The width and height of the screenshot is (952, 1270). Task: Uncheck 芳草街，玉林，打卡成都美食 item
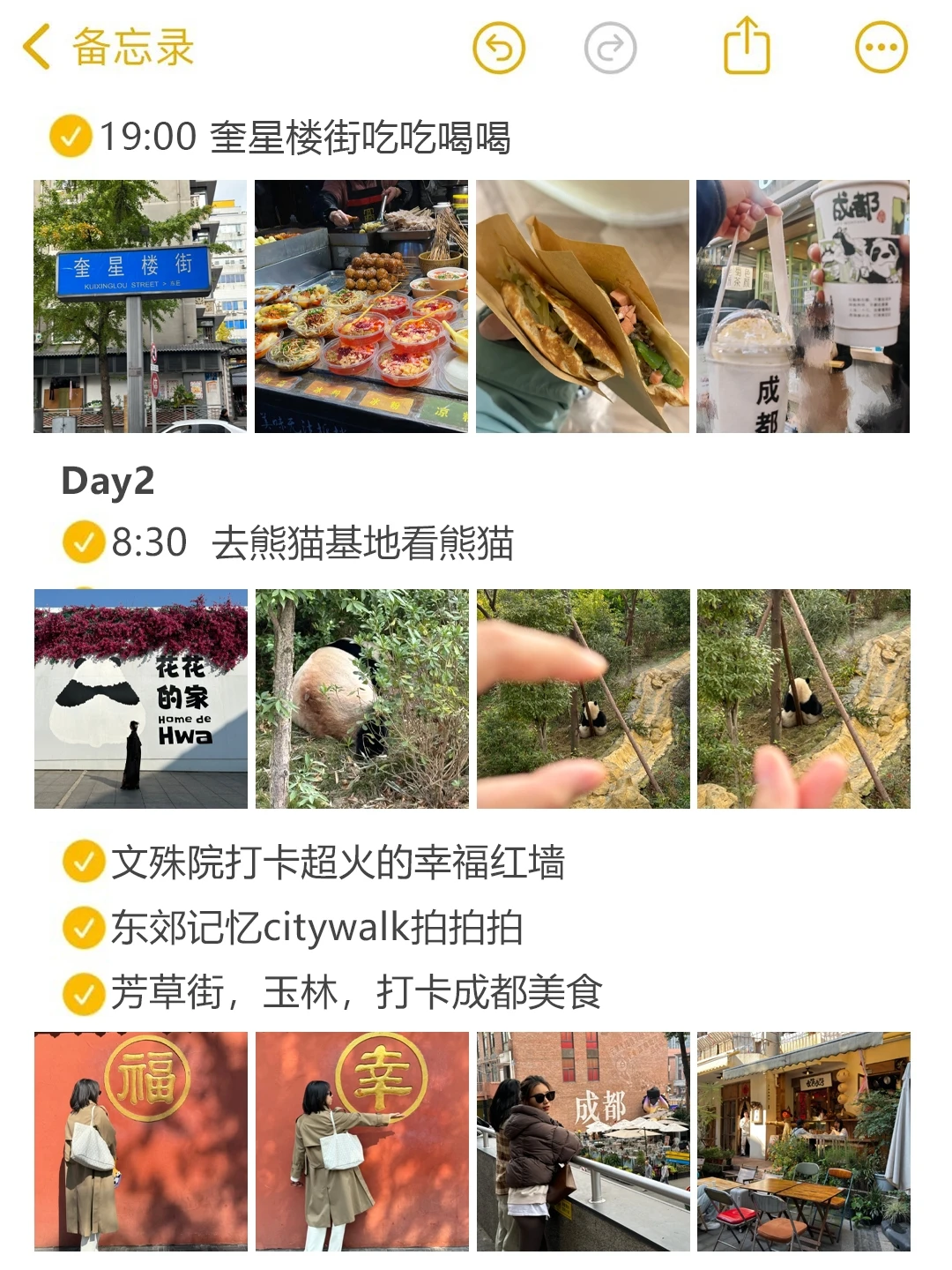pyautogui.click(x=84, y=993)
